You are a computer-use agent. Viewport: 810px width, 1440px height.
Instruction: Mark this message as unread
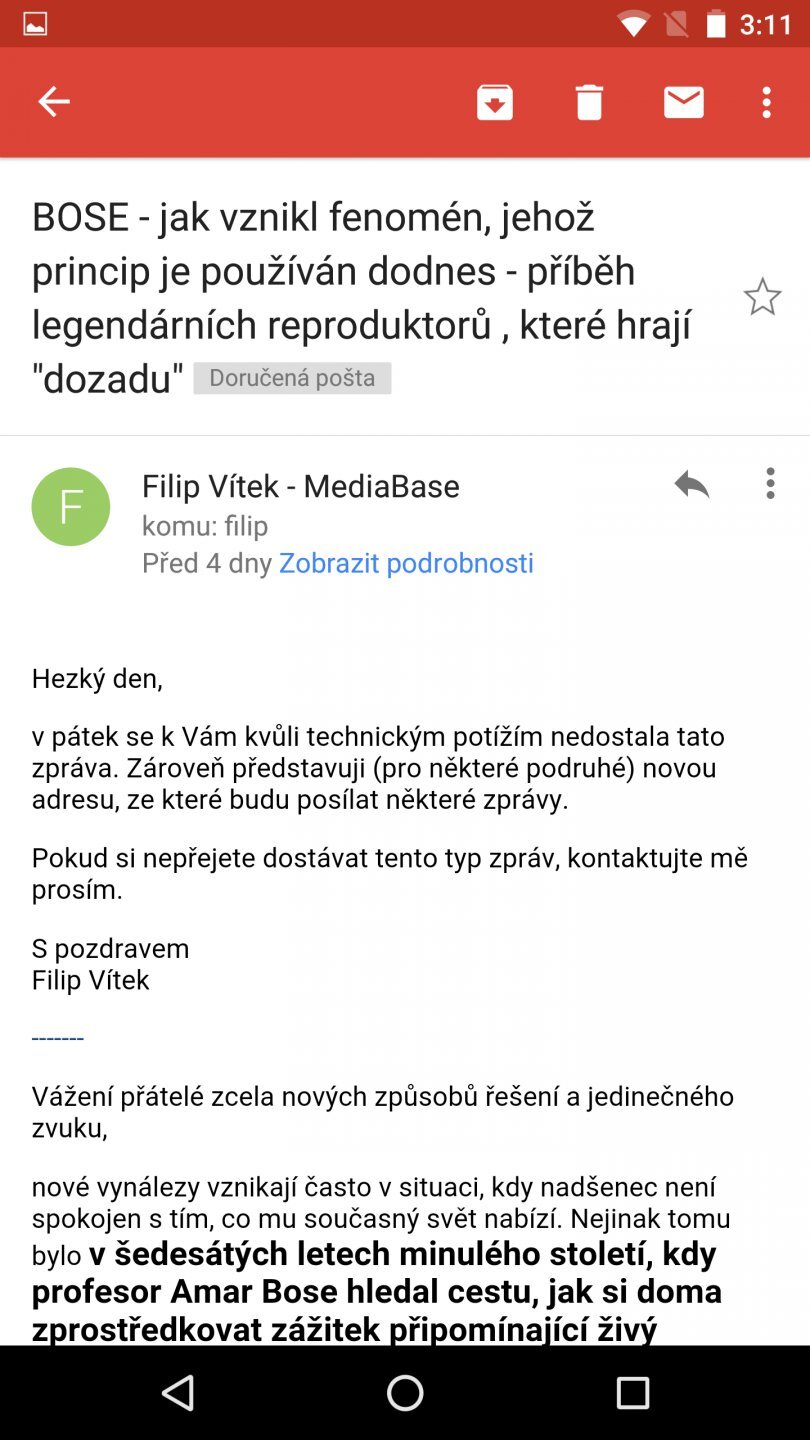click(684, 102)
